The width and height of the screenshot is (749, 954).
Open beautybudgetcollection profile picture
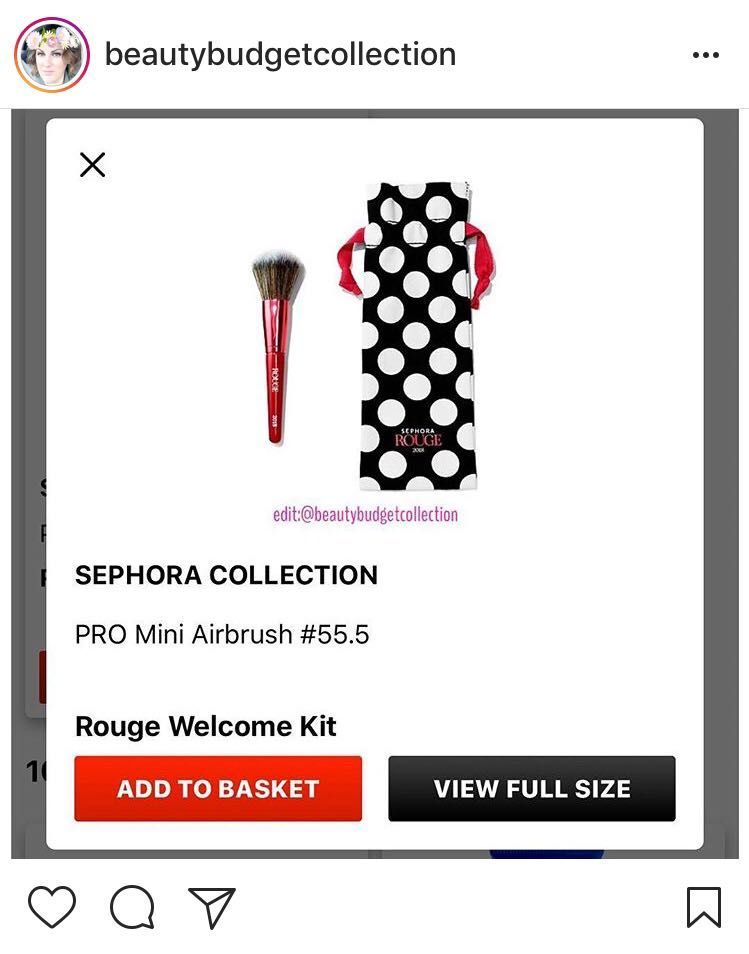[52, 55]
